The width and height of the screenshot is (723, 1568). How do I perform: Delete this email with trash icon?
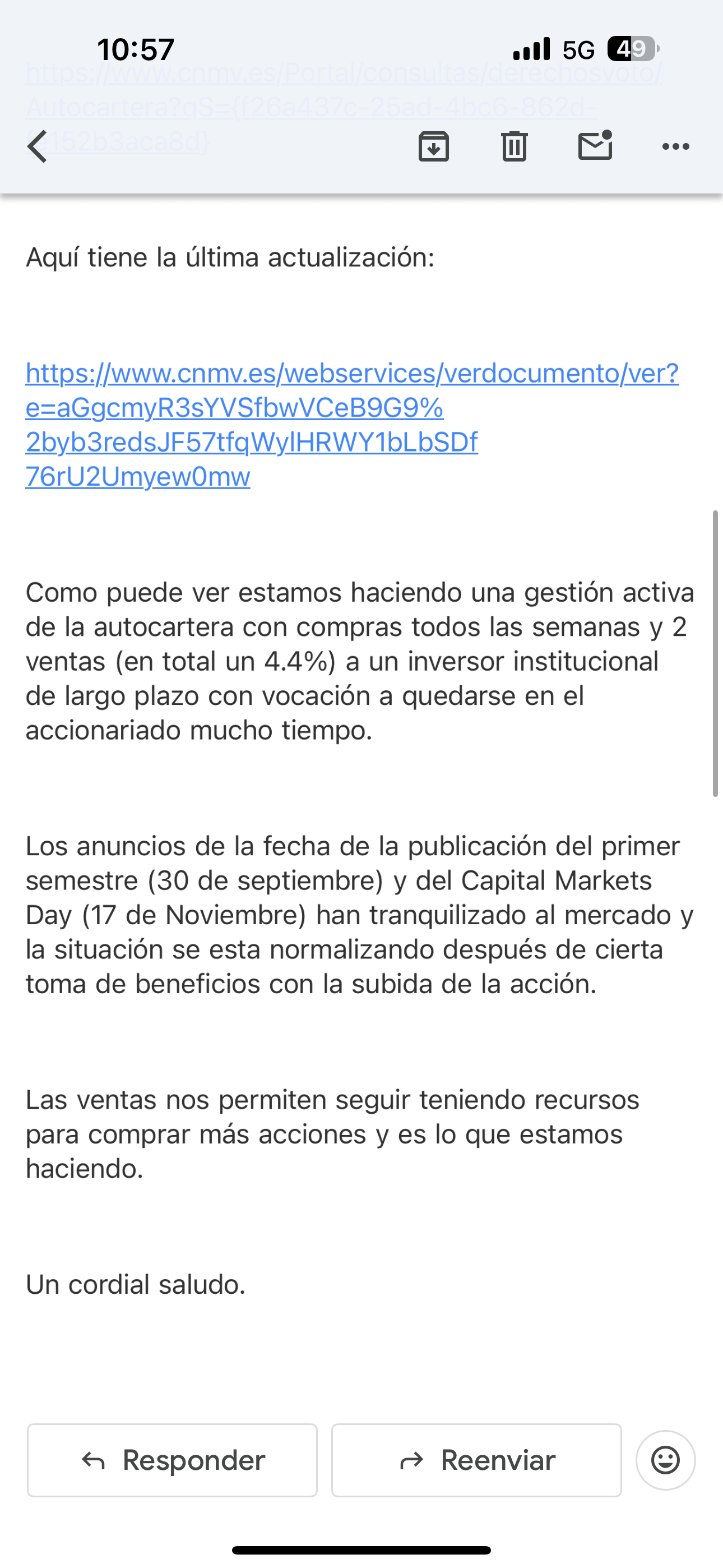[x=515, y=146]
